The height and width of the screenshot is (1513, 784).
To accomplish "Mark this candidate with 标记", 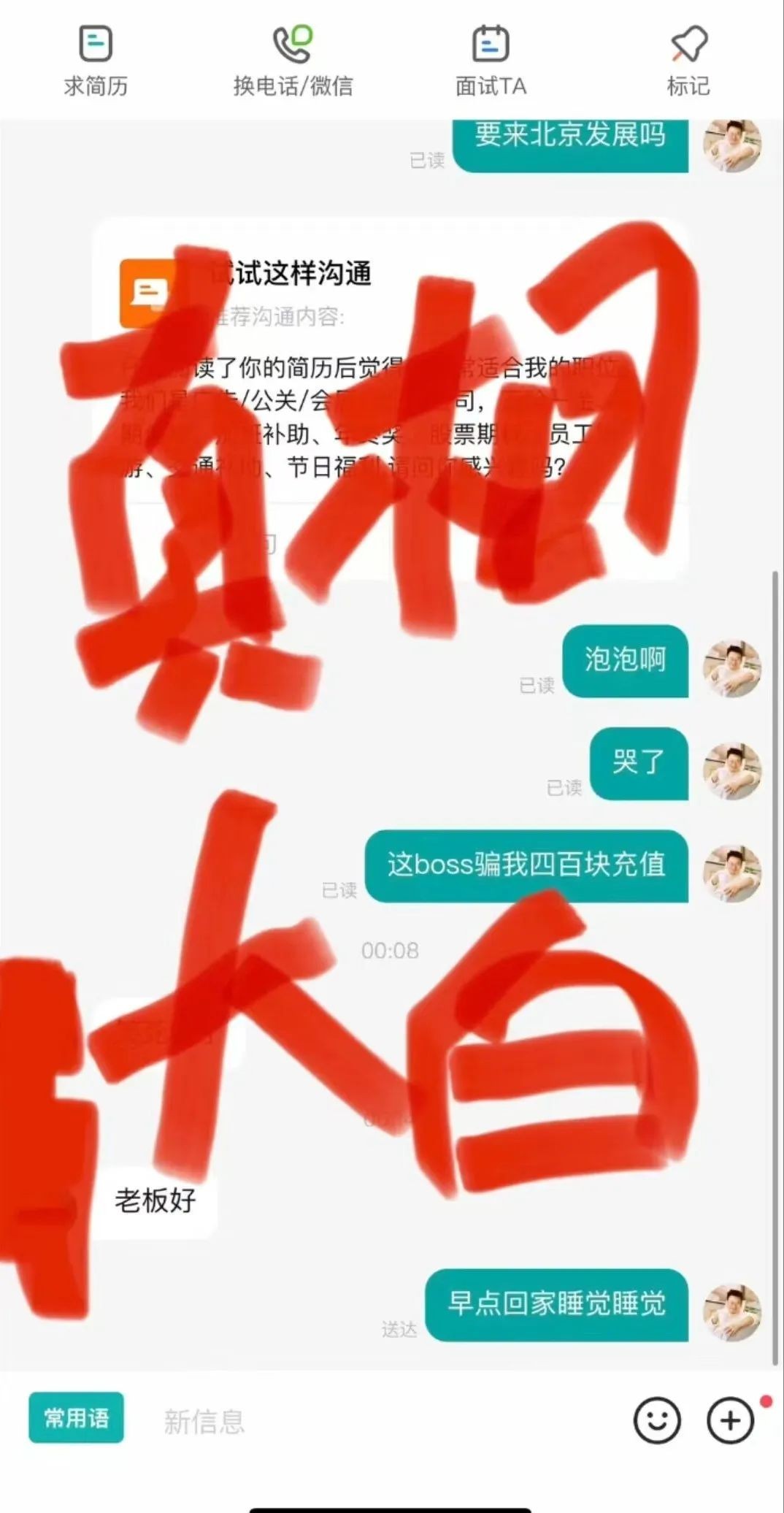I will pos(688,60).
